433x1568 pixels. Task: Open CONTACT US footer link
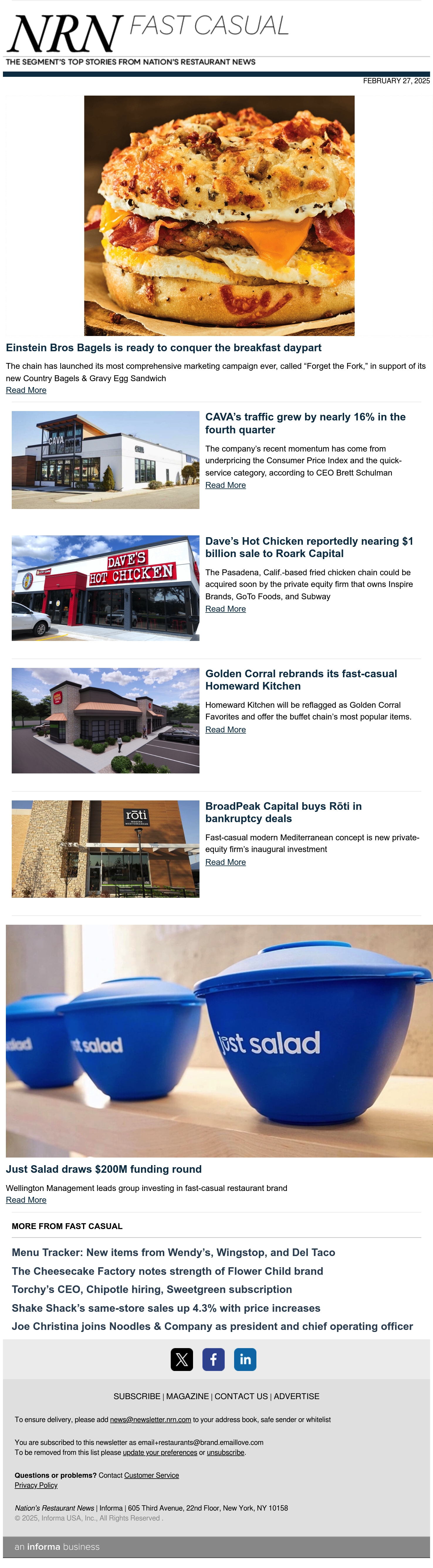[241, 1396]
